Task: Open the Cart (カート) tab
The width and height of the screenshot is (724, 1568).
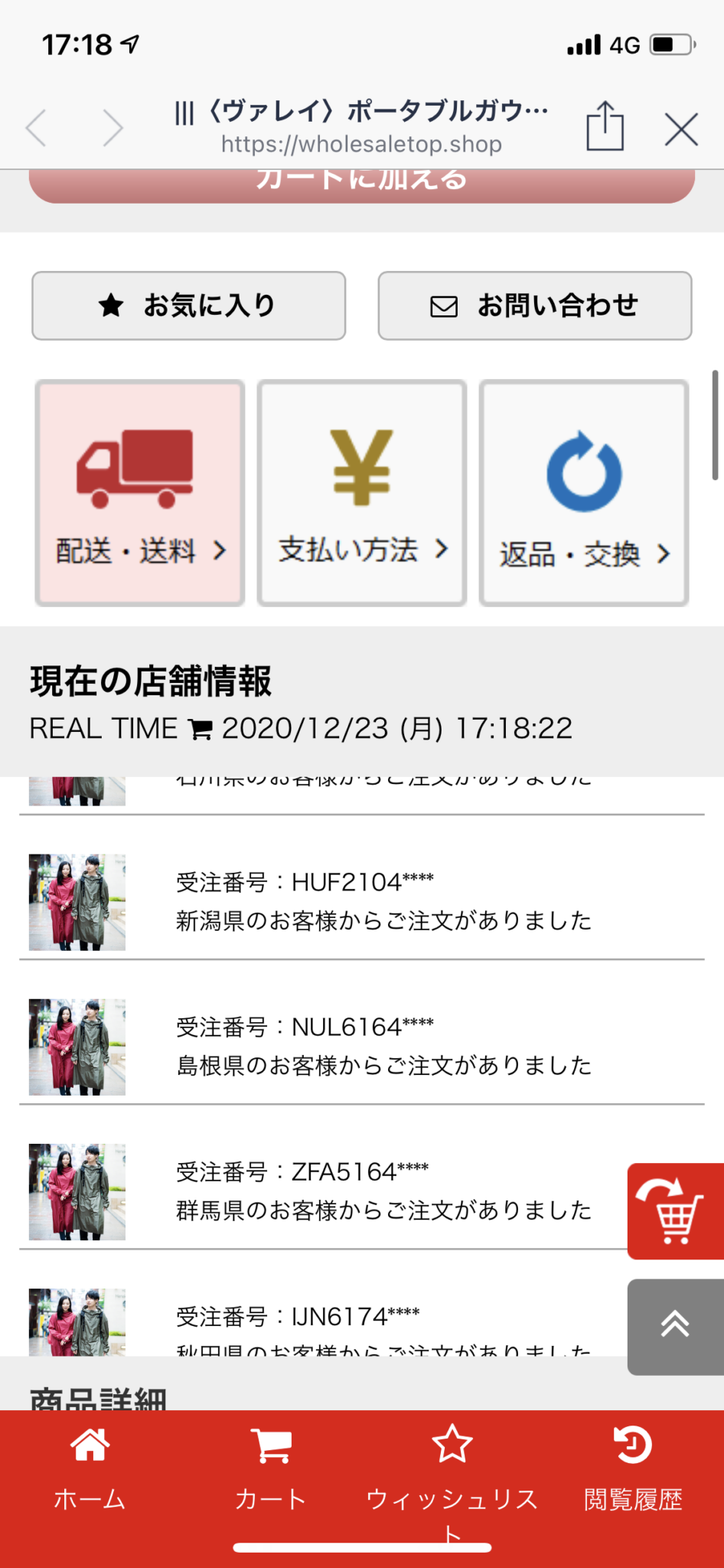Action: click(x=271, y=1470)
